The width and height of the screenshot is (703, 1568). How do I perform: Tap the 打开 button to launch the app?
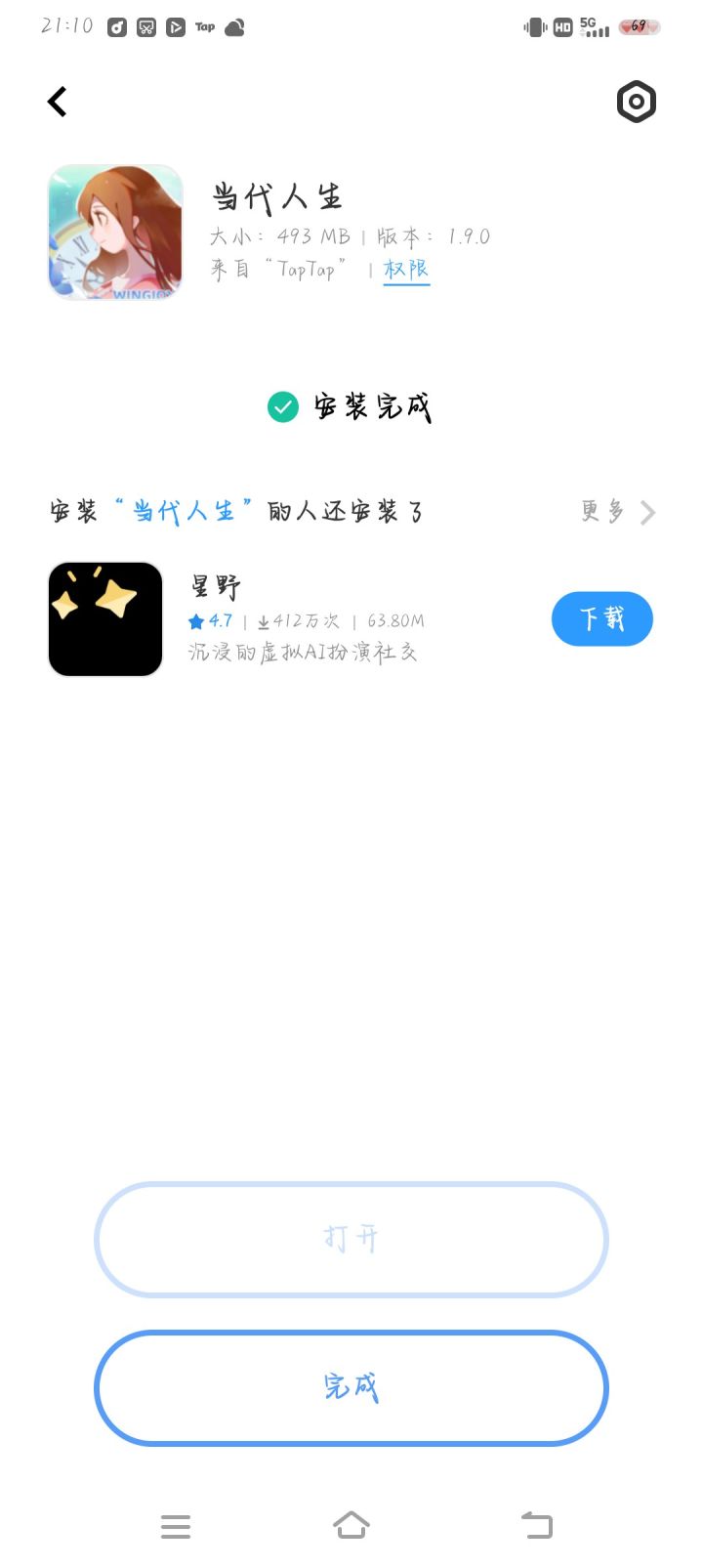coord(351,1240)
